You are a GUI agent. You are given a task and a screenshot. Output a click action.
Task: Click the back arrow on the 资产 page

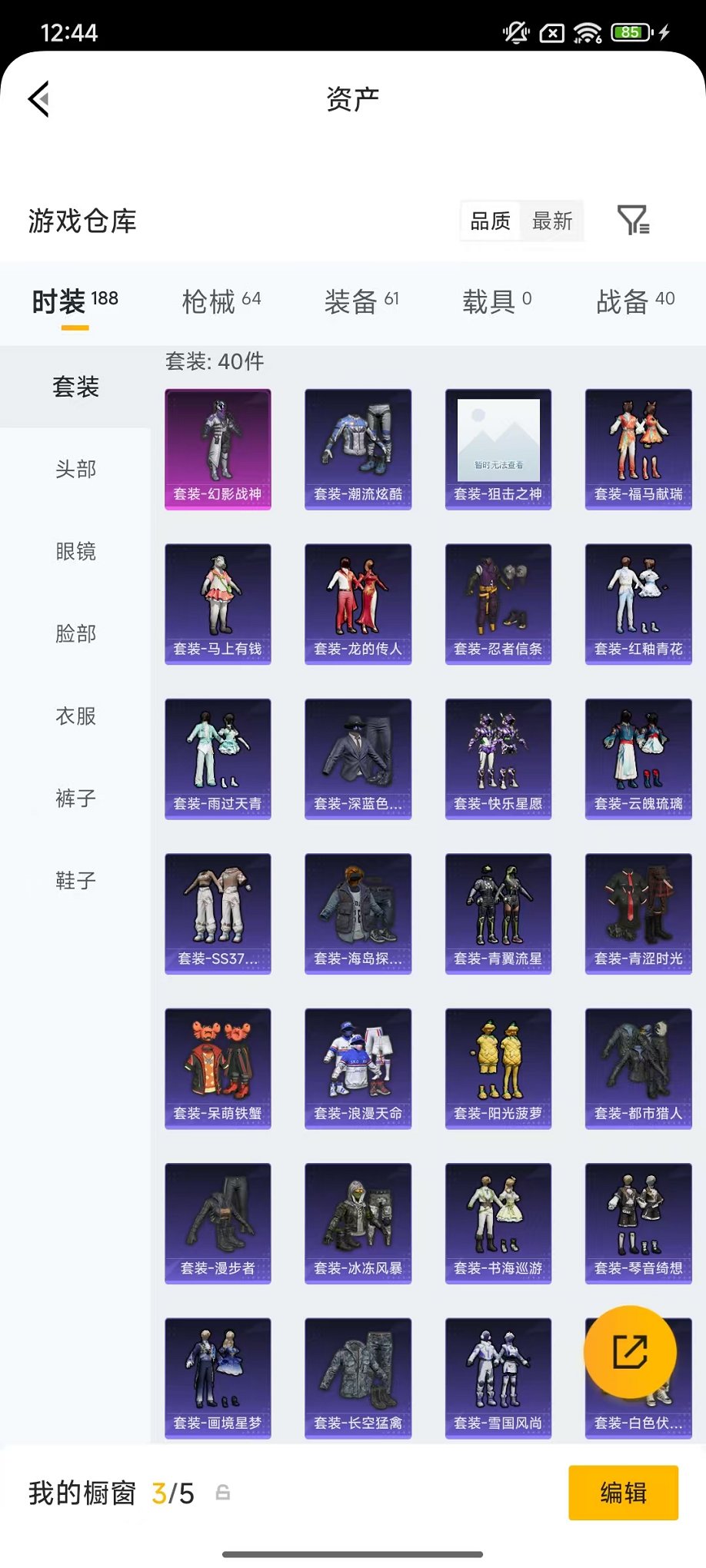pos(38,99)
